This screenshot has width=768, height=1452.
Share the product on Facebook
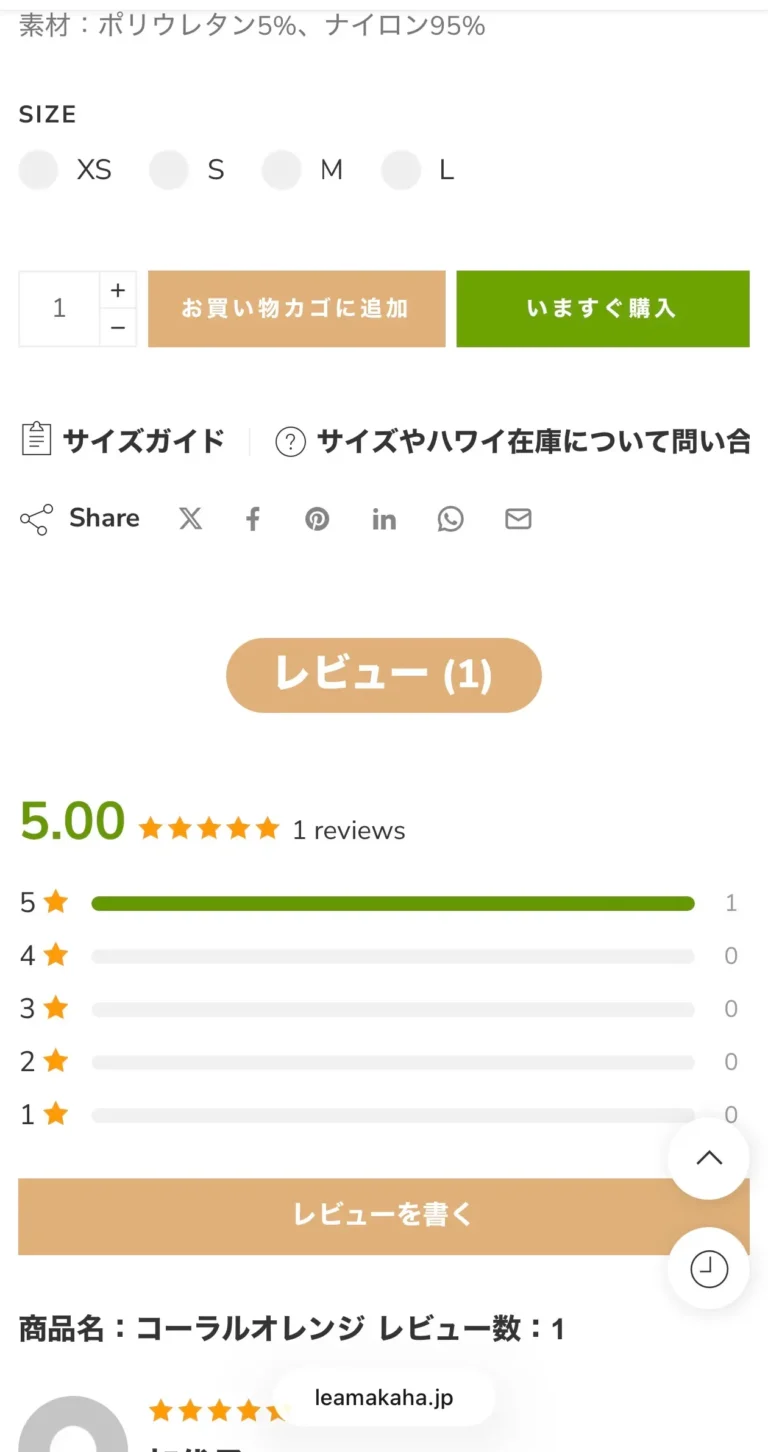(252, 519)
